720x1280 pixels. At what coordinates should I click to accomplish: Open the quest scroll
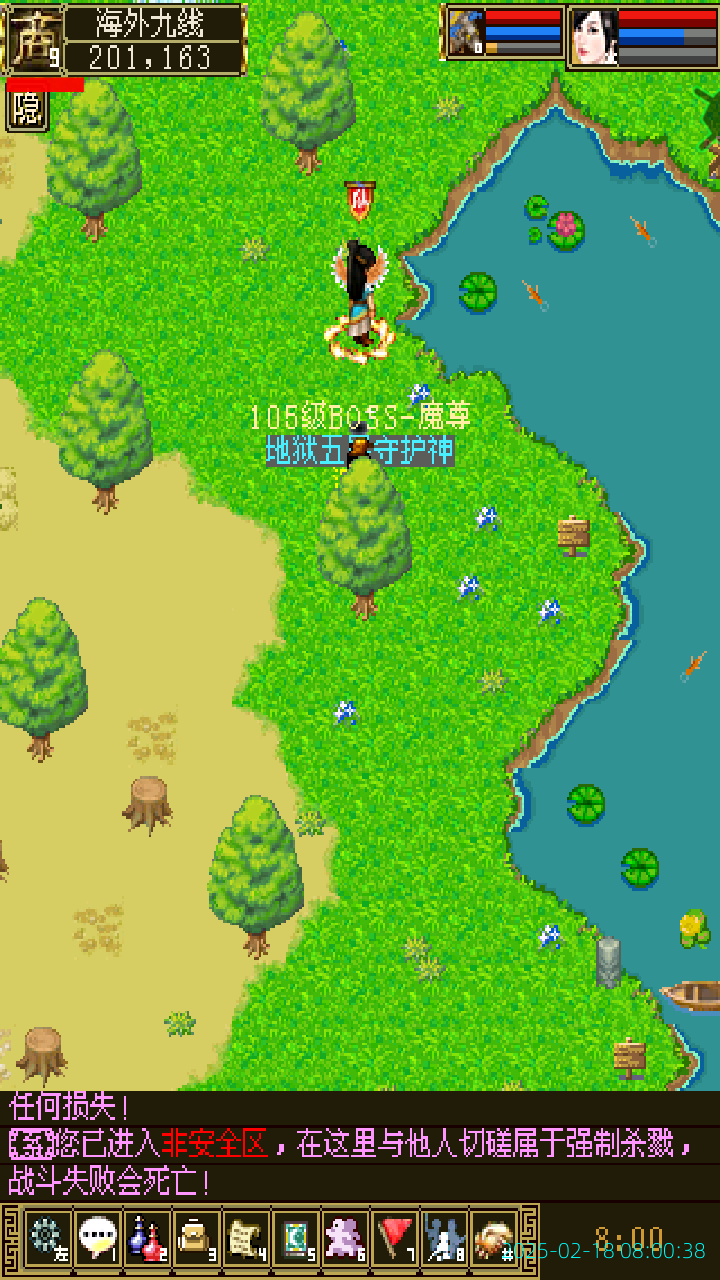[x=246, y=1238]
